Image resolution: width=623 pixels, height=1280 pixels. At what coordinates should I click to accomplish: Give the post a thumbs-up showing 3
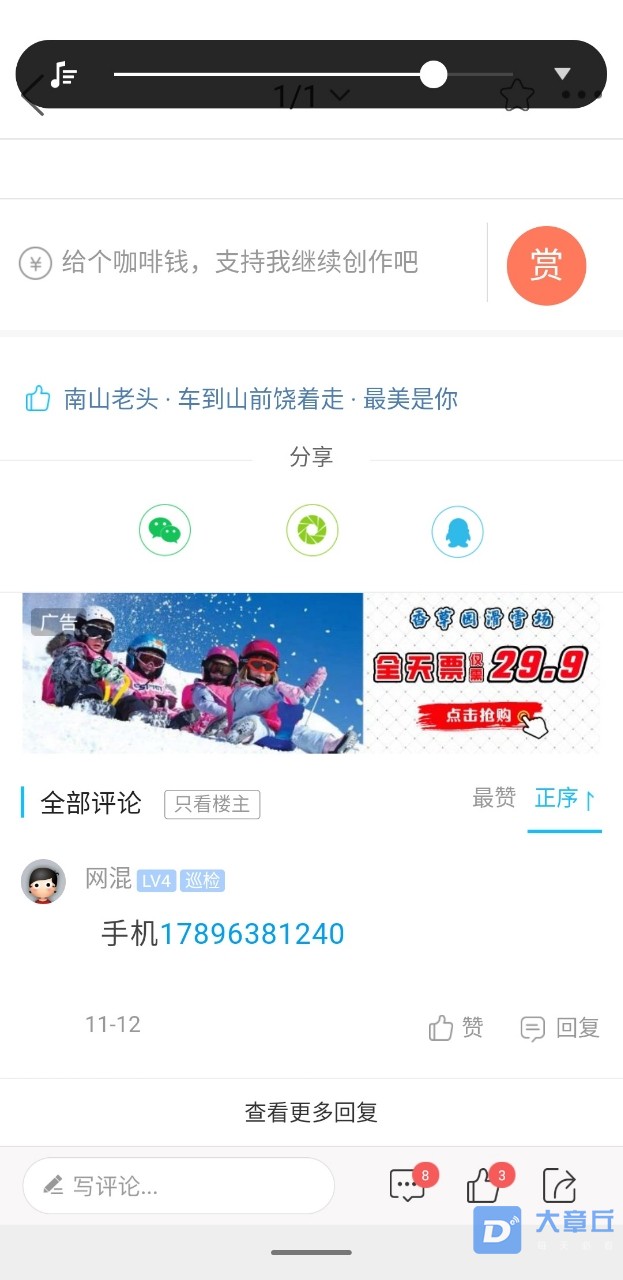click(484, 1186)
